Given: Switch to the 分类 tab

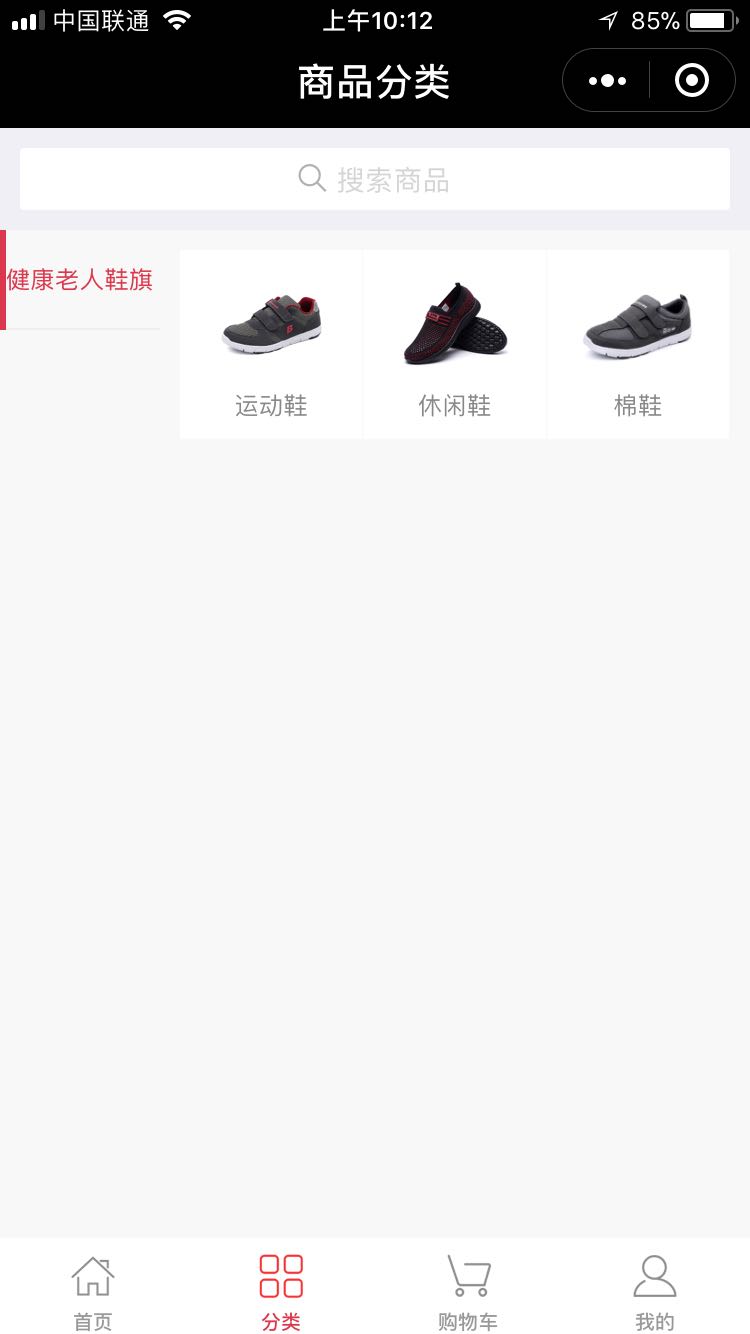Looking at the screenshot, I should 281,1292.
